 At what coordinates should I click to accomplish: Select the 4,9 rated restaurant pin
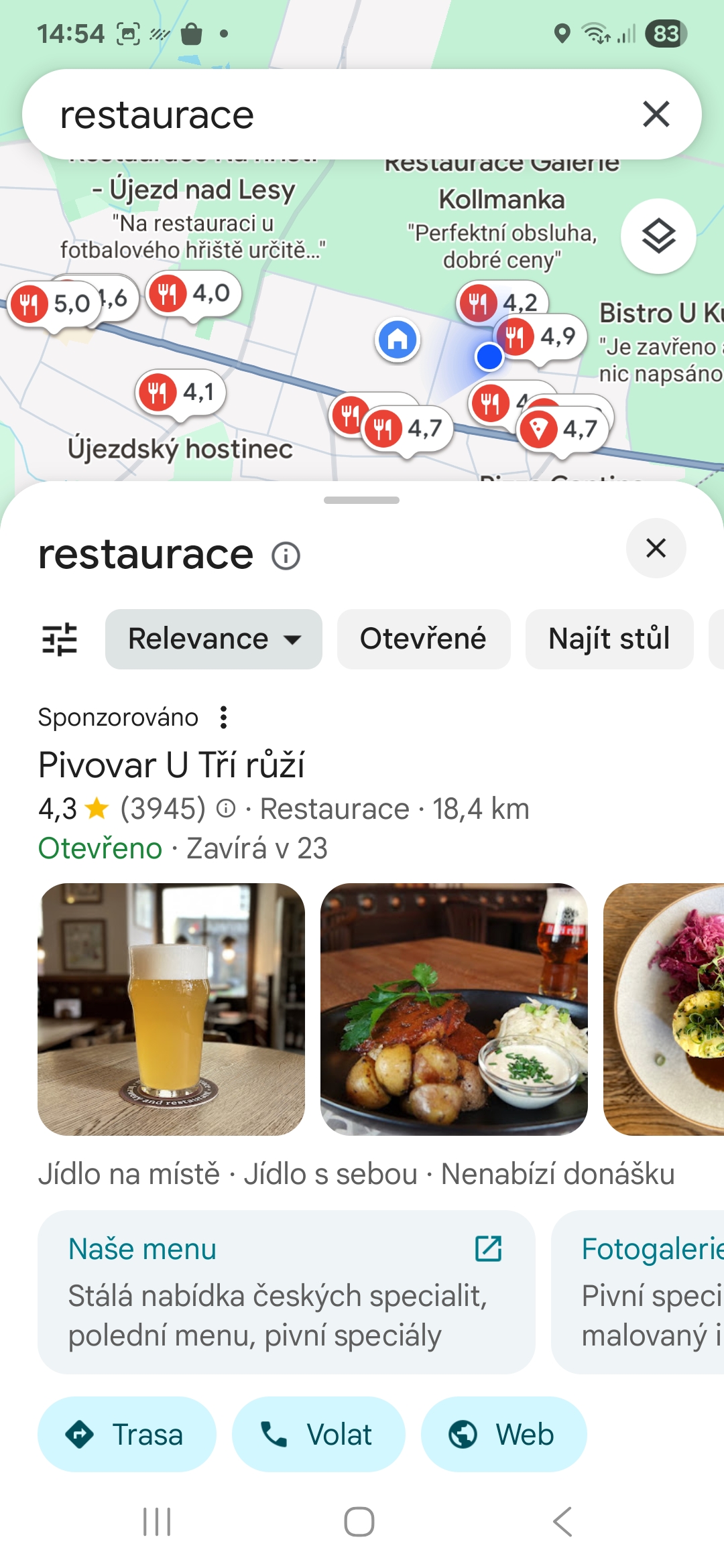(540, 336)
